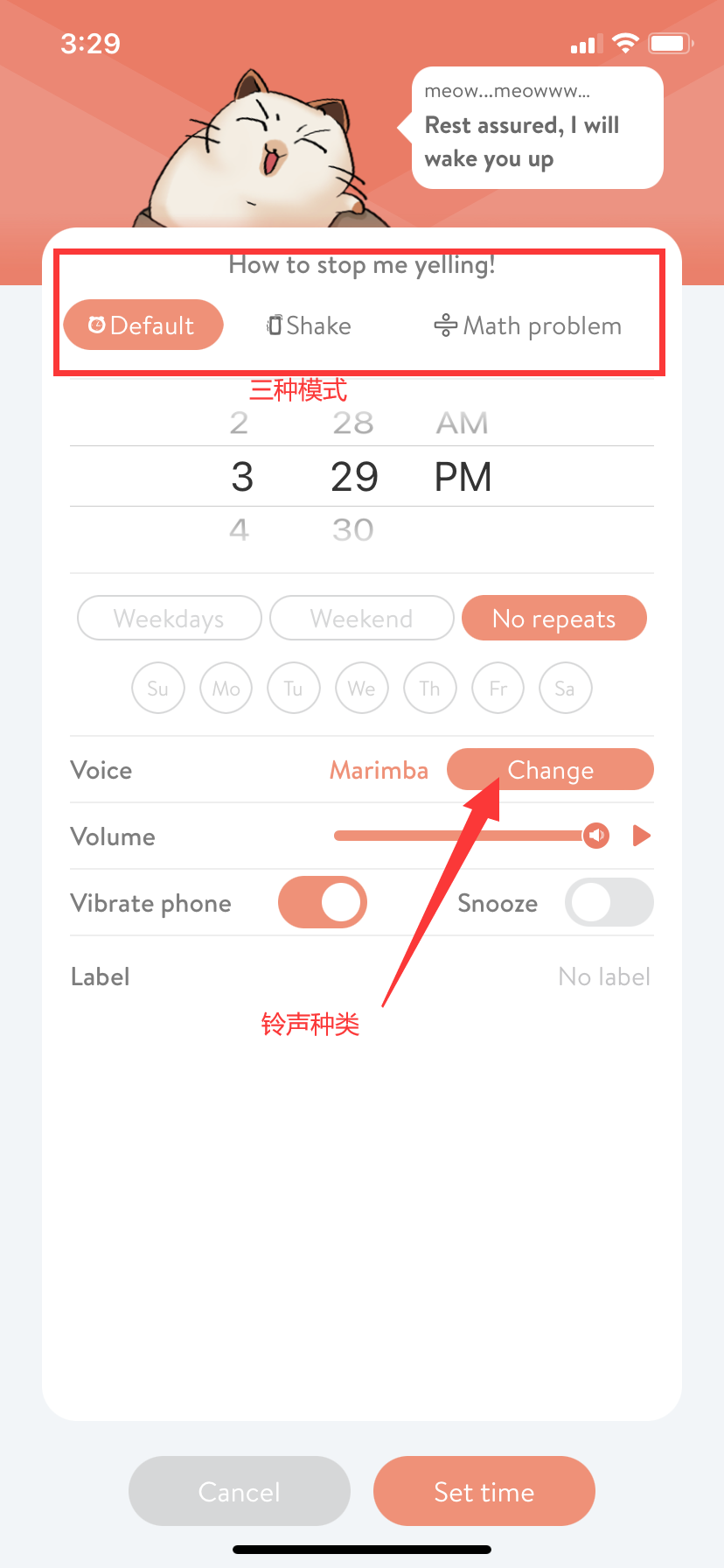Pick Sa in the day circles
The image size is (724, 1568).
tap(566, 689)
